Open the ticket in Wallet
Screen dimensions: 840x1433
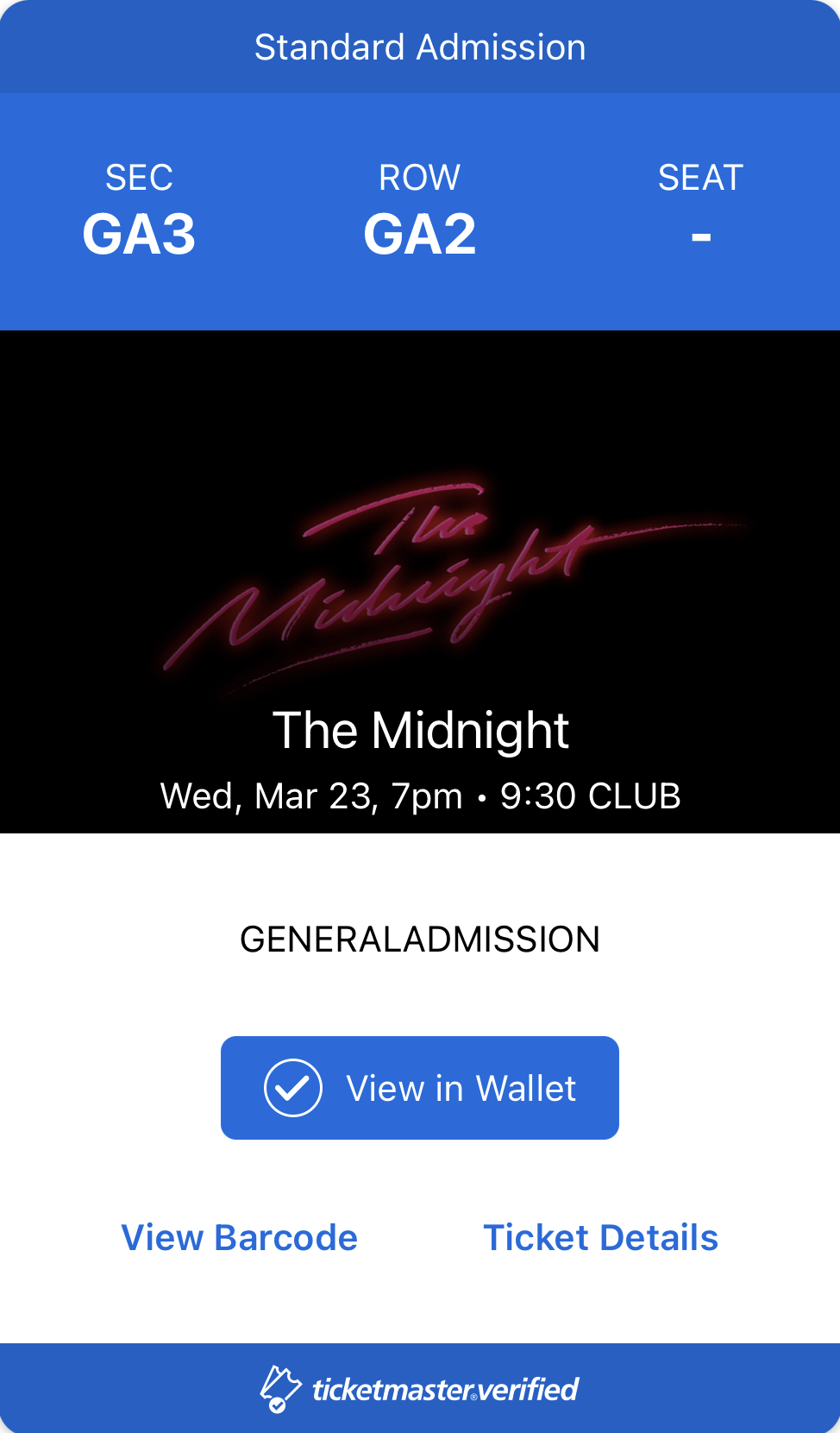[x=420, y=1088]
